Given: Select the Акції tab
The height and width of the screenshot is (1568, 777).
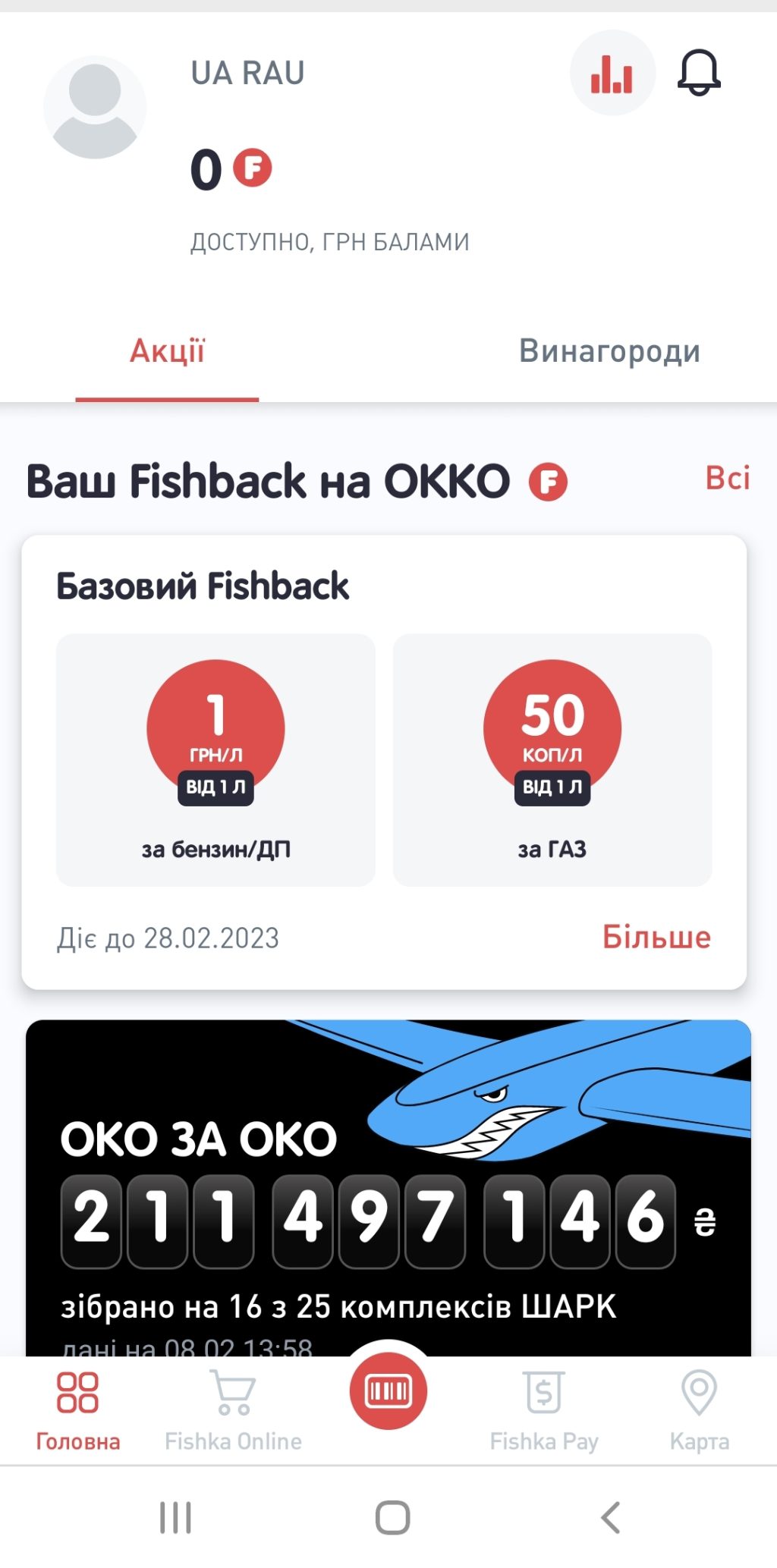Looking at the screenshot, I should pos(167,351).
